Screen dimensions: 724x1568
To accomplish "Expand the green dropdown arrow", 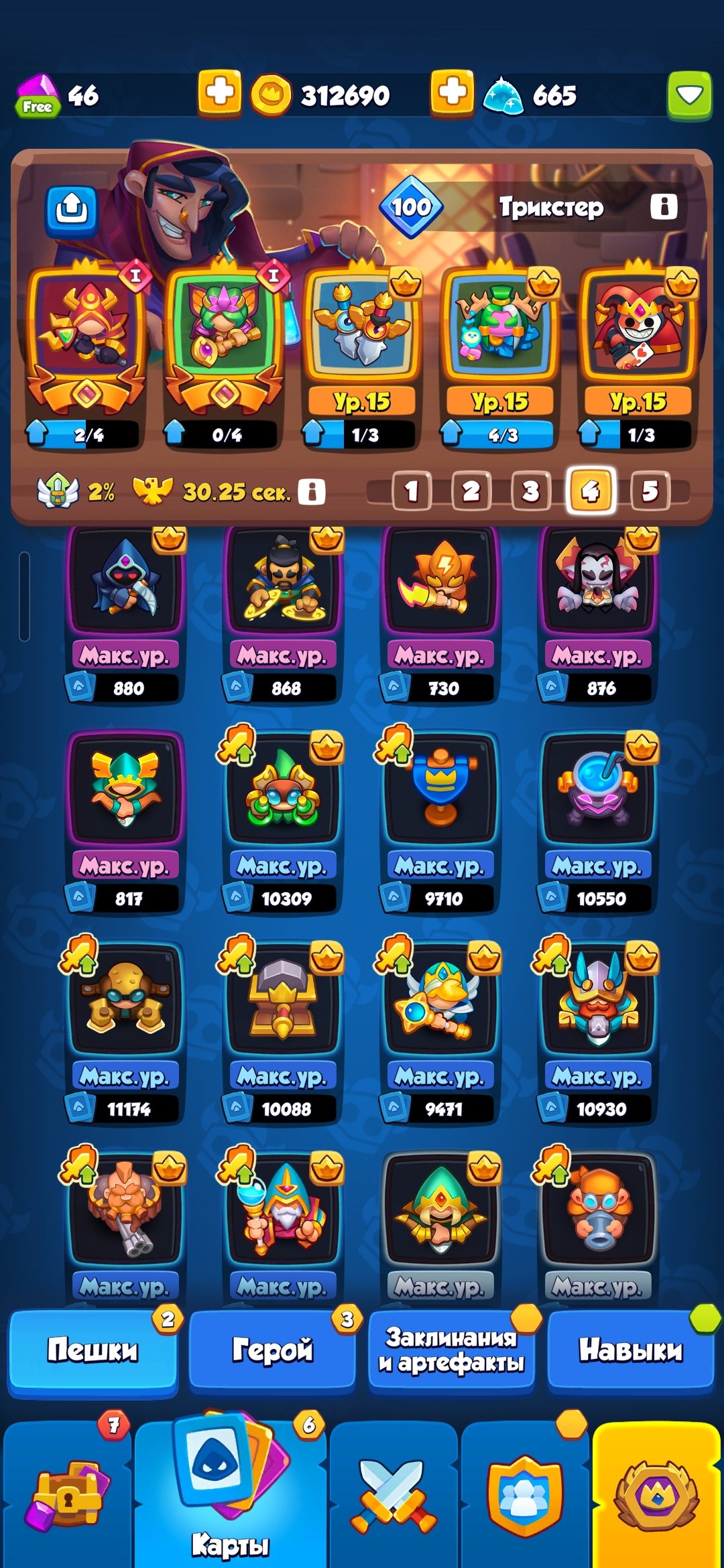I will tap(689, 96).
